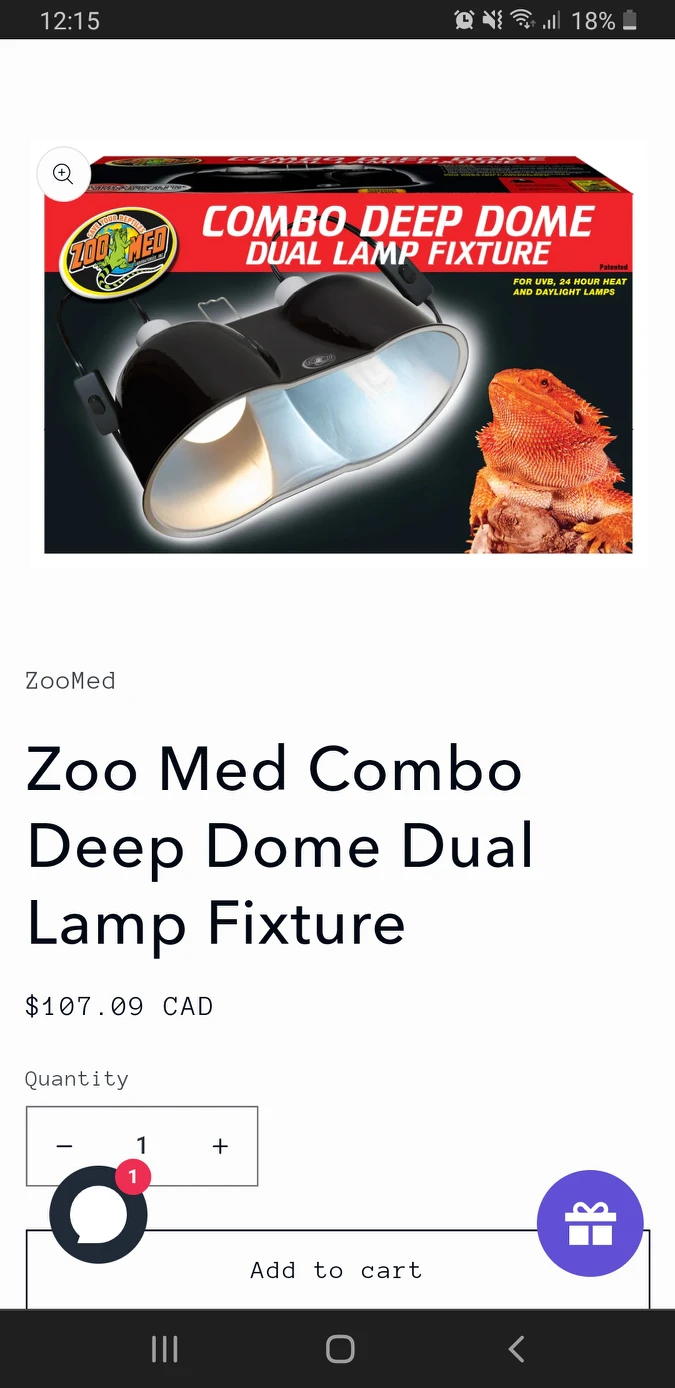This screenshot has height=1388, width=675.
Task: Tap the zoom magnifier on product image
Action: 63,174
